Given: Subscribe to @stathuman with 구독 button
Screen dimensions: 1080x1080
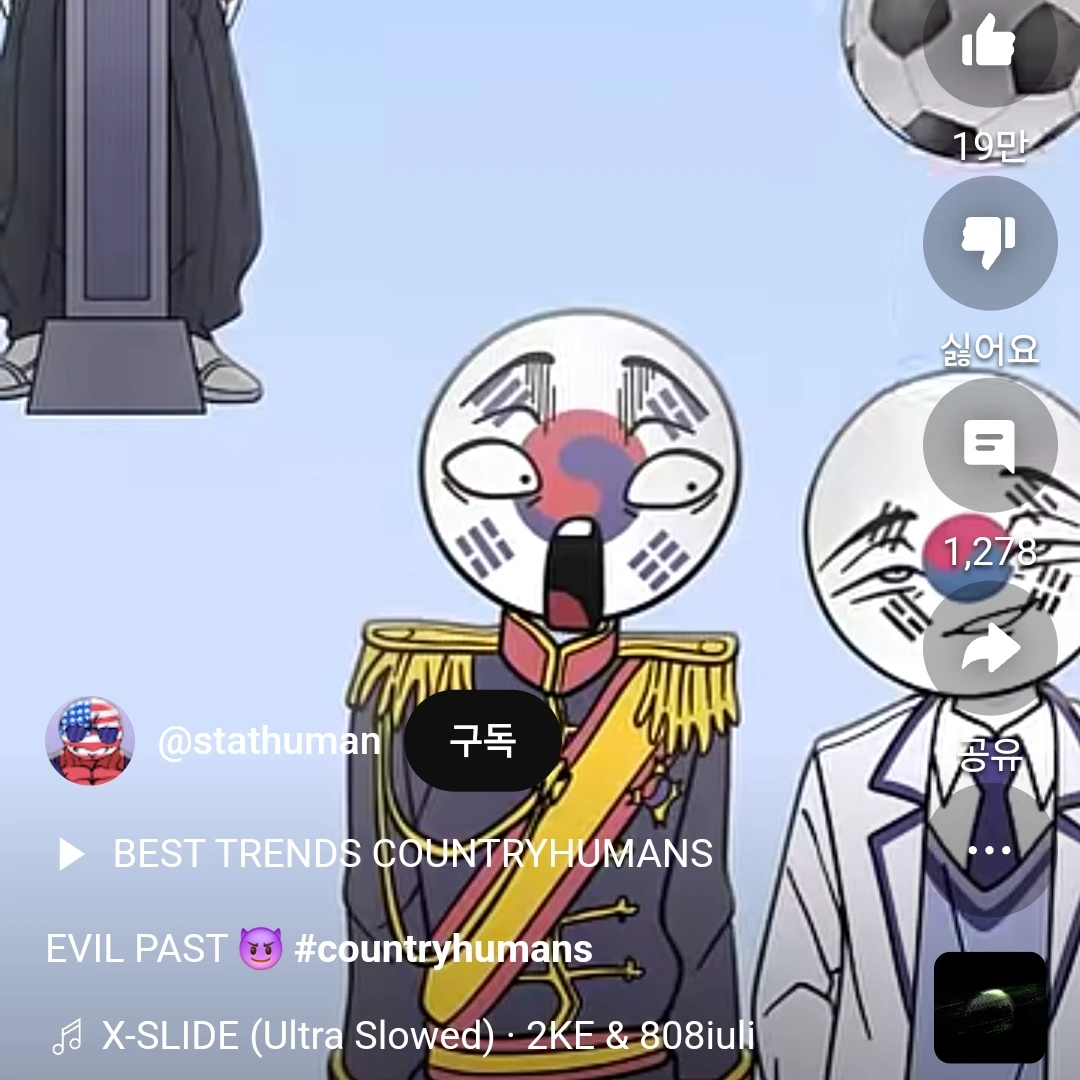Looking at the screenshot, I should pos(482,741).
